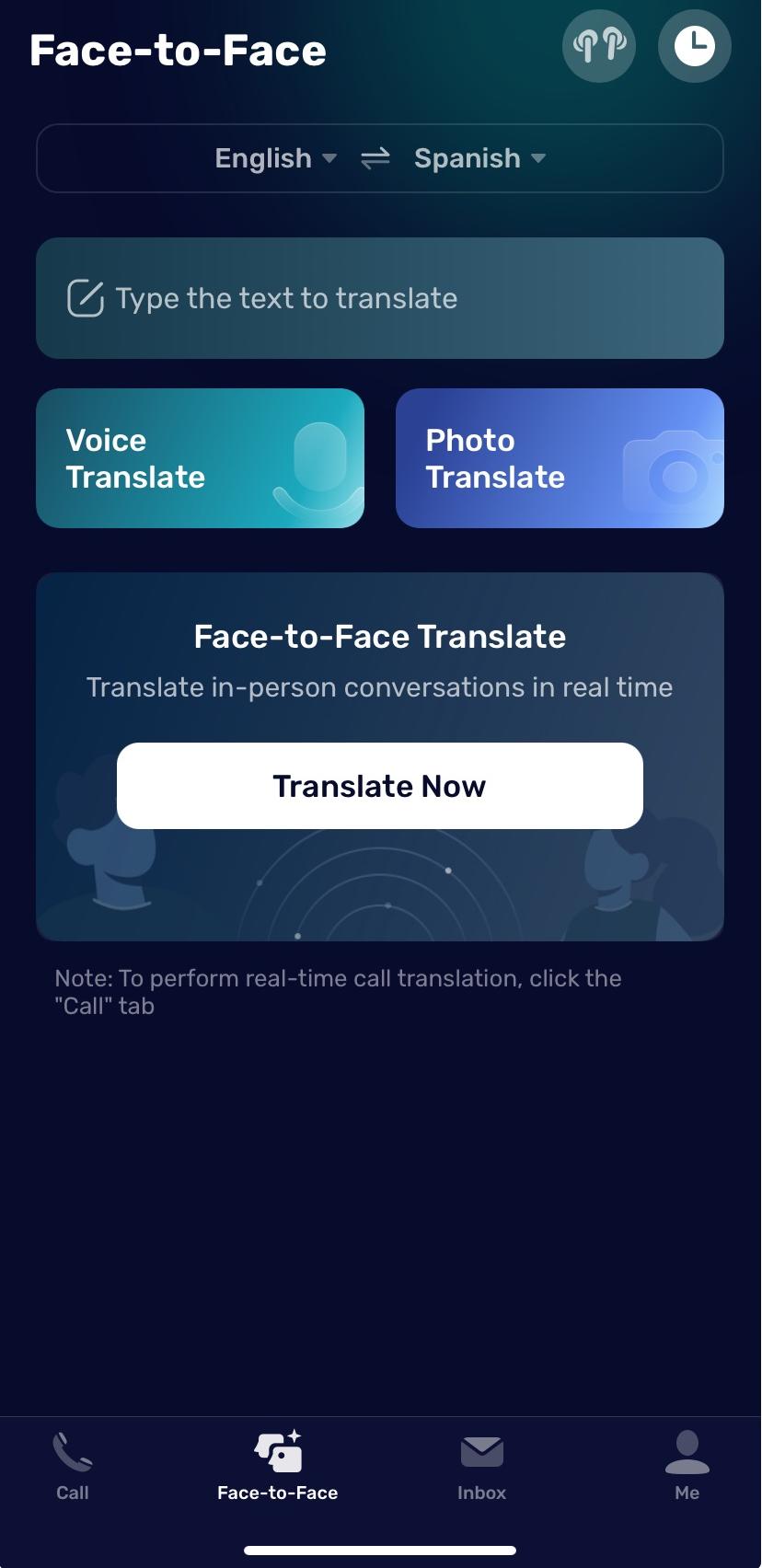Start Face-to-Face with Translate Now
This screenshot has height=1568, width=762.
coord(379,786)
